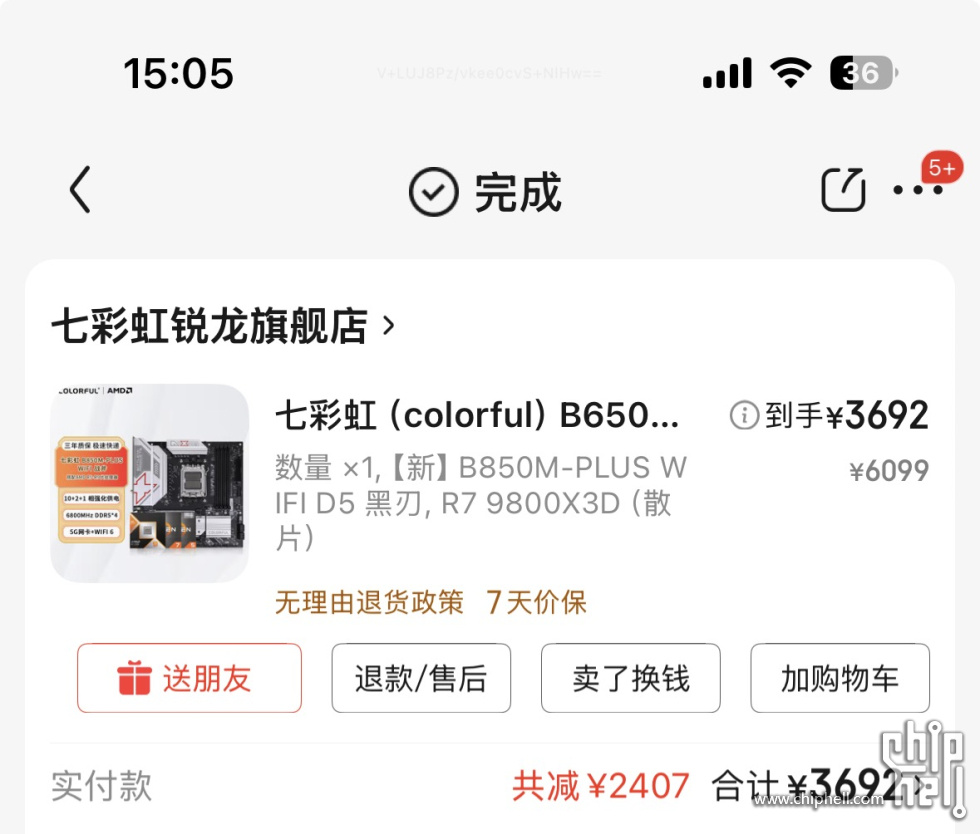The width and height of the screenshot is (980, 834).
Task: Add the item again with 加购物车
Action: pyautogui.click(x=840, y=679)
